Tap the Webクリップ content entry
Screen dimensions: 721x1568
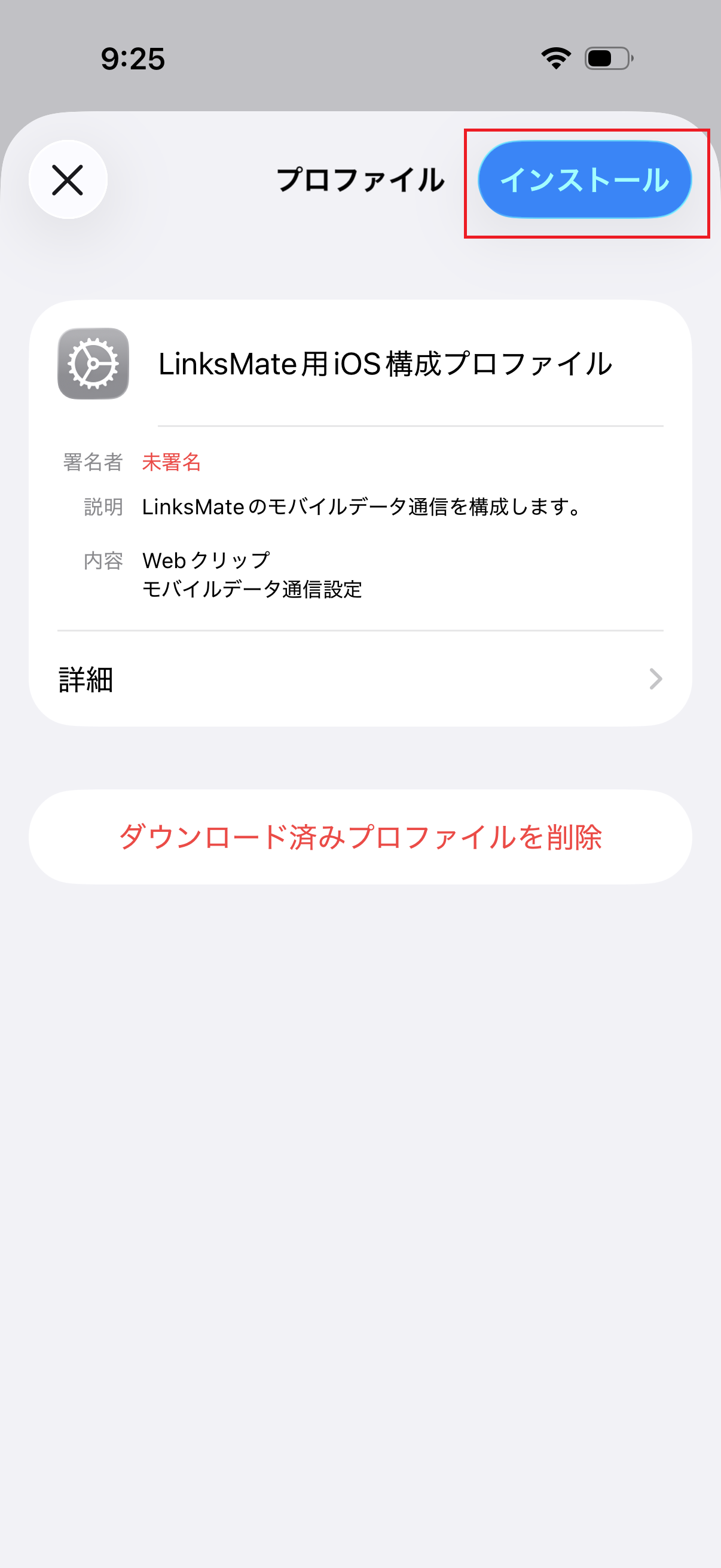coord(205,558)
